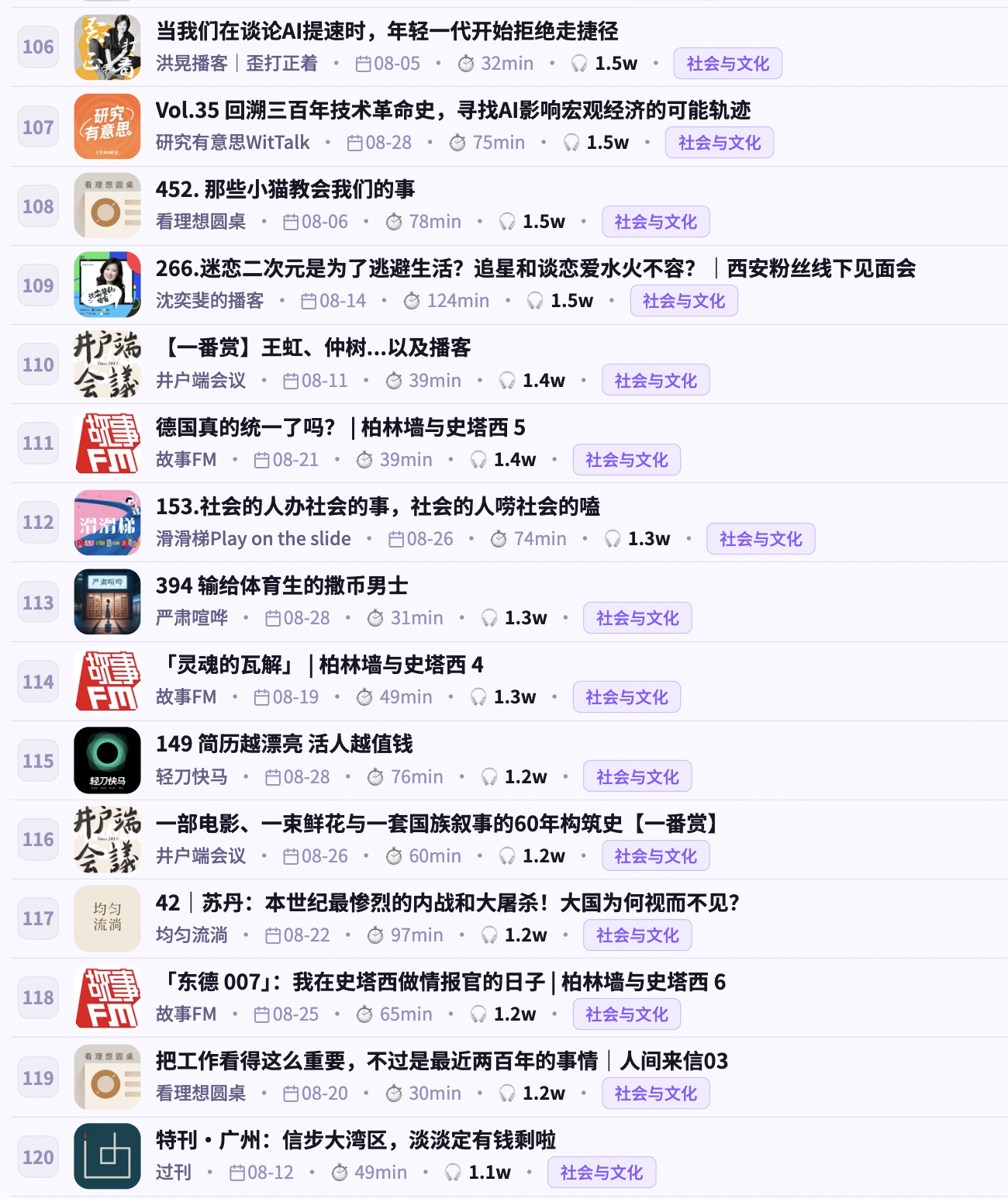The width and height of the screenshot is (1008, 1199).
Task: Open episode 106 about AI提速 and 年轻一代
Action: pos(387,31)
